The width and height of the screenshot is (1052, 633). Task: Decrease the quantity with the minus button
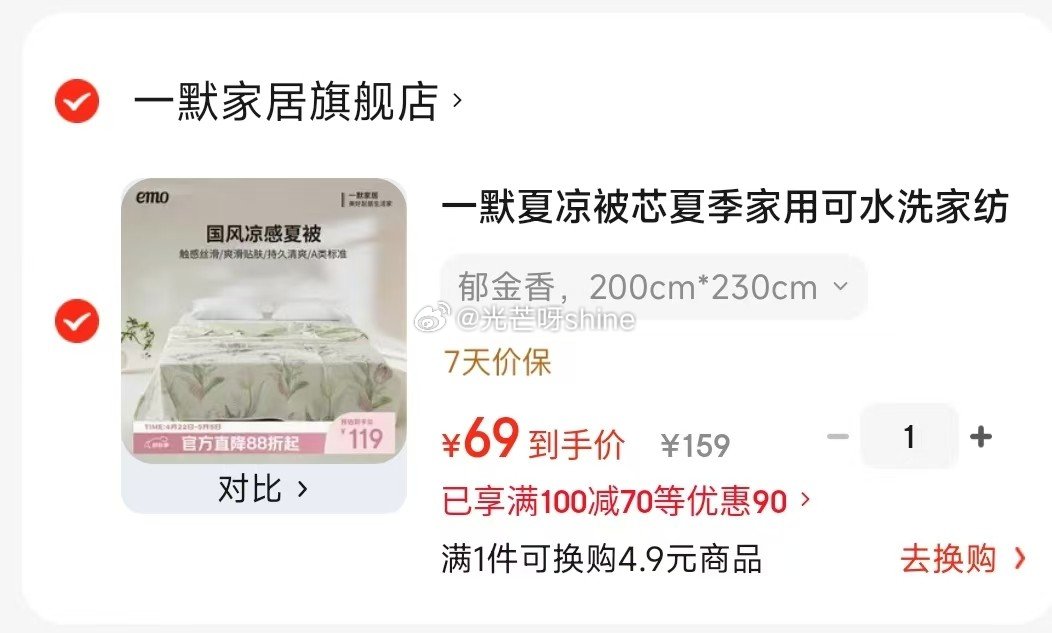pos(838,437)
